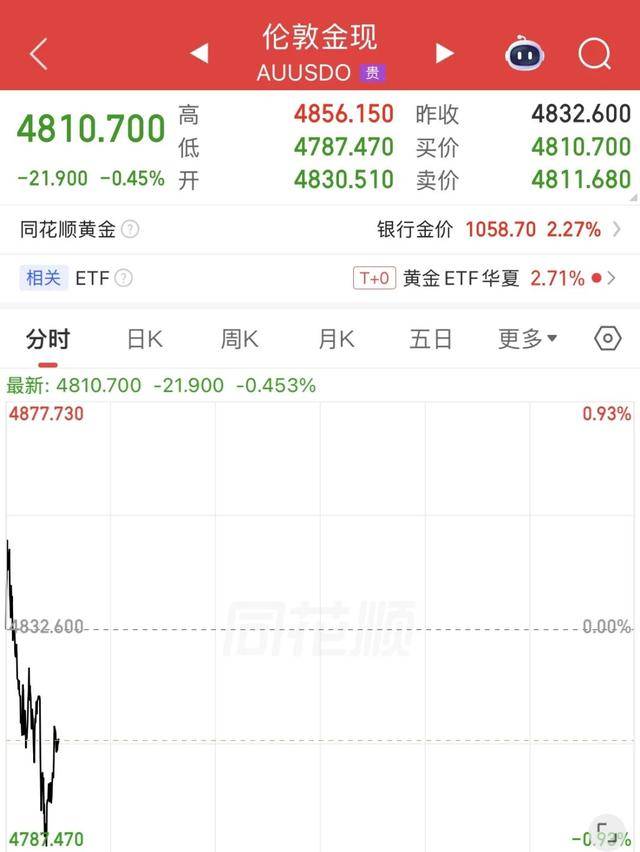Switch to the 周K chart tab
Image resolution: width=640 pixels, height=852 pixels.
click(x=239, y=339)
